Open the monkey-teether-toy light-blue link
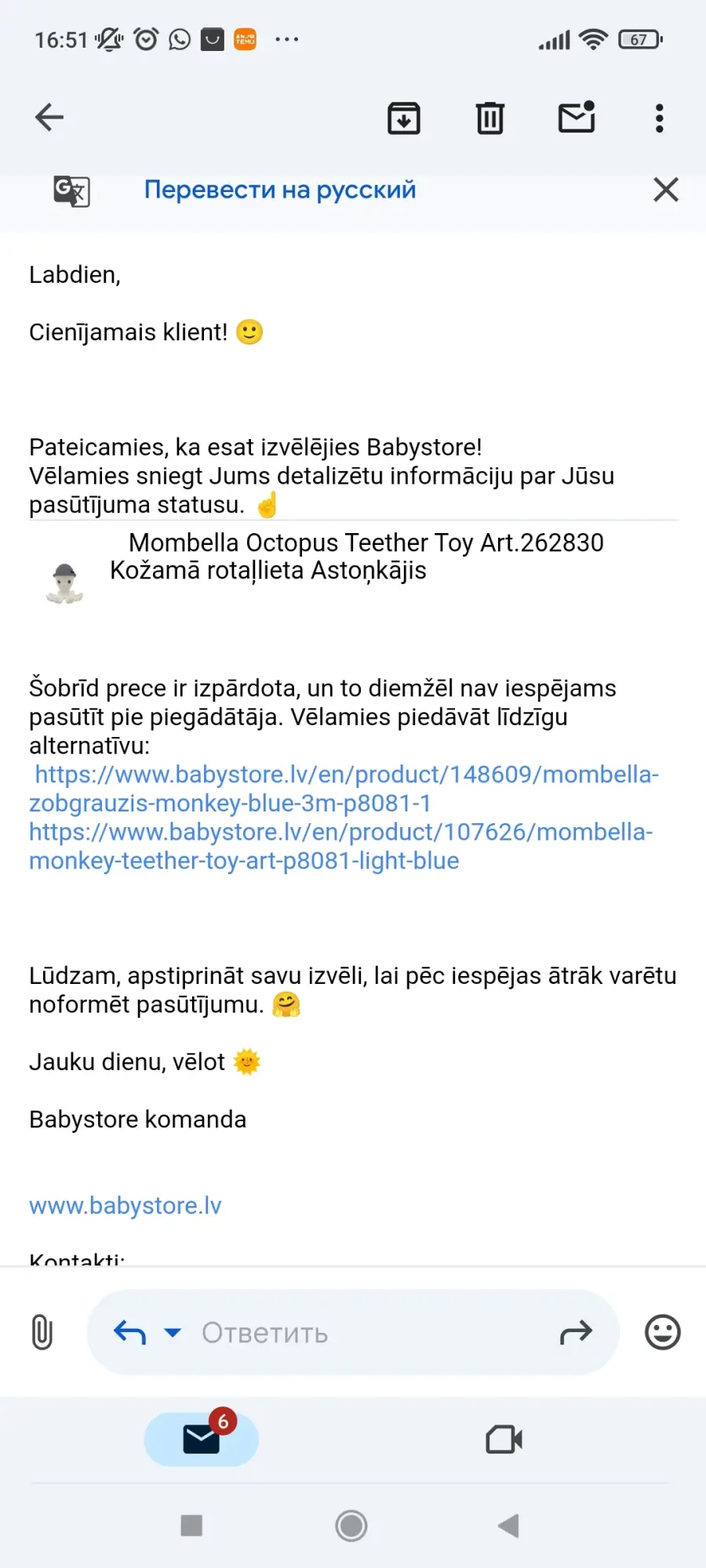Viewport: 706px width, 1568px height. (341, 846)
